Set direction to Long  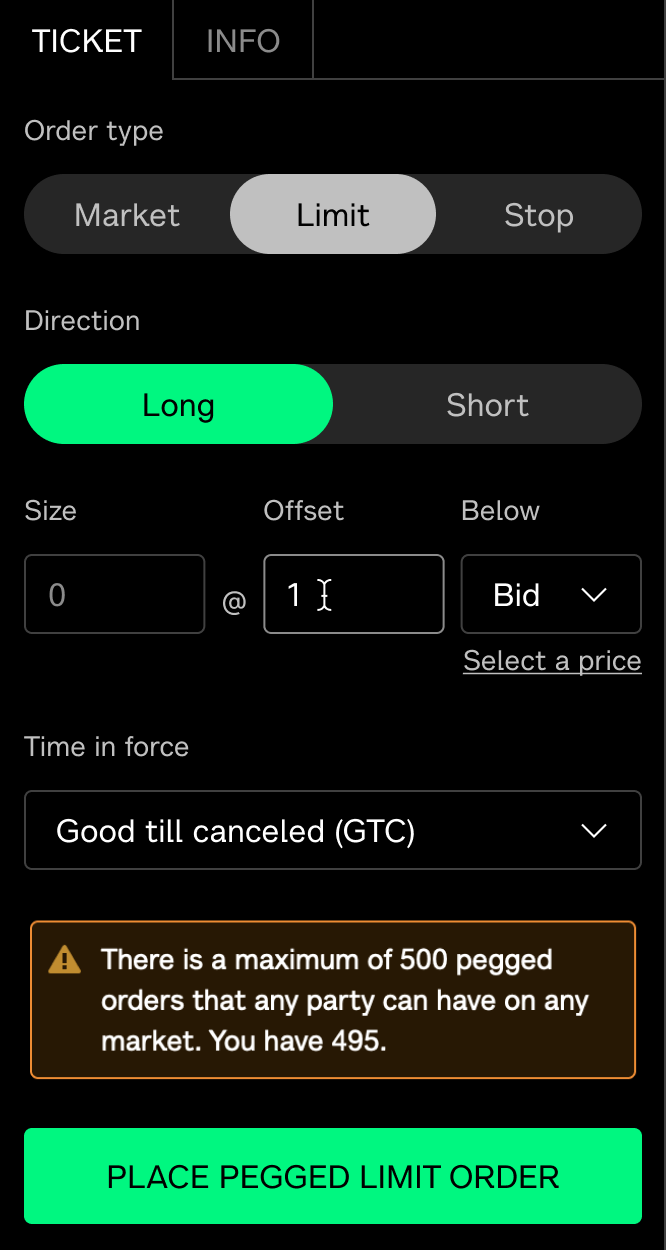point(178,405)
